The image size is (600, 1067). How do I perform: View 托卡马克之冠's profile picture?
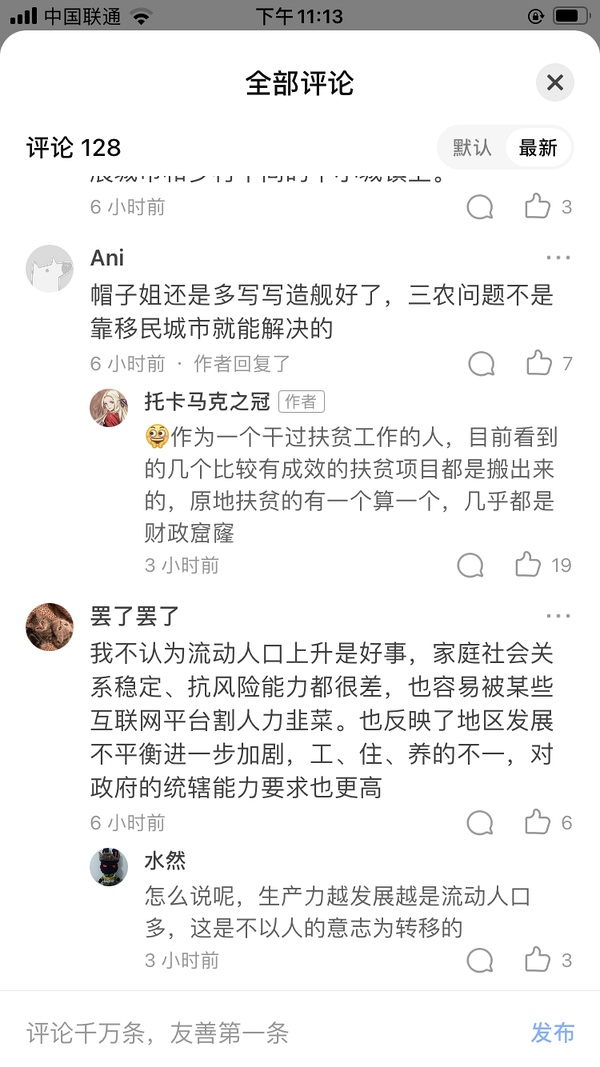tap(109, 407)
